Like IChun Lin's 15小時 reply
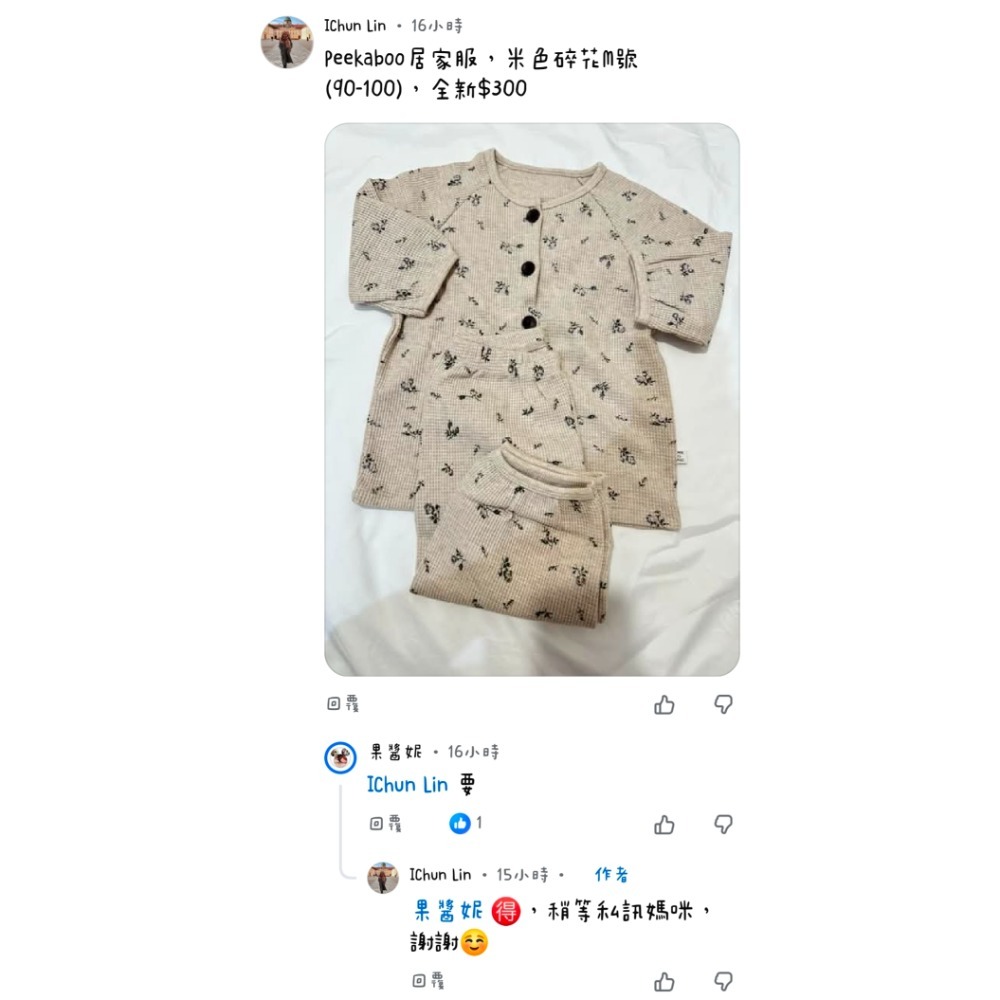This screenshot has height=1000, width=1000. [664, 982]
